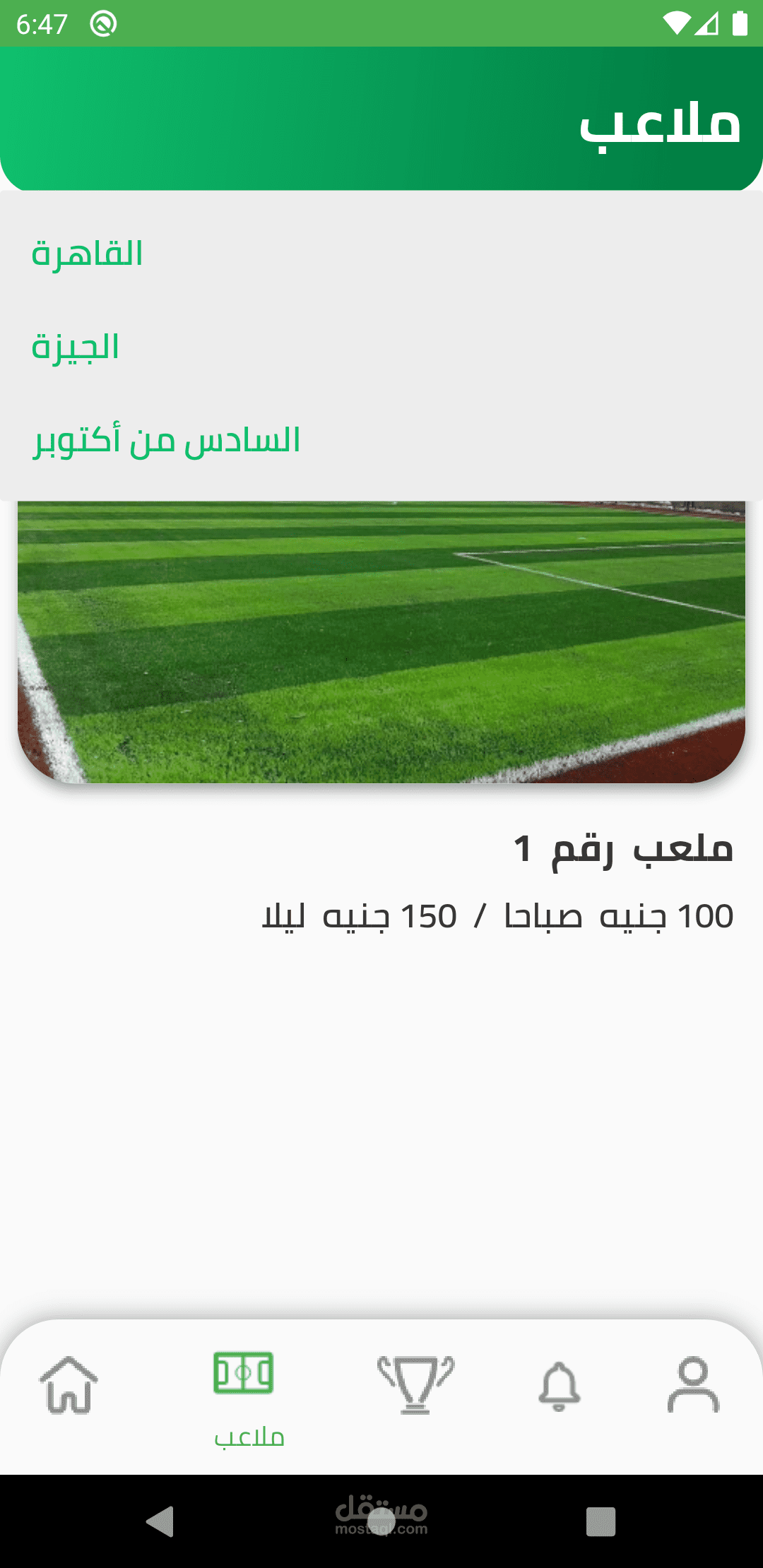763x1568 pixels.
Task: Open the notifications bell tab
Action: (560, 1386)
